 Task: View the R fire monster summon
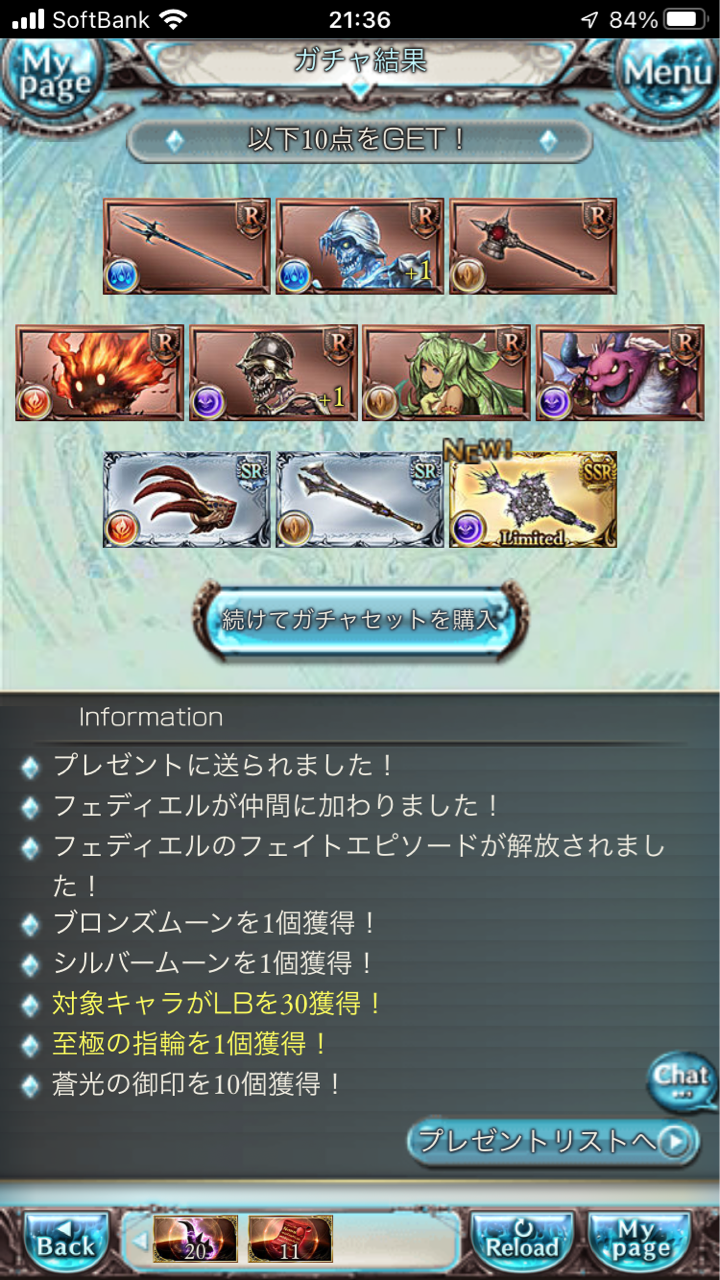pos(100,373)
